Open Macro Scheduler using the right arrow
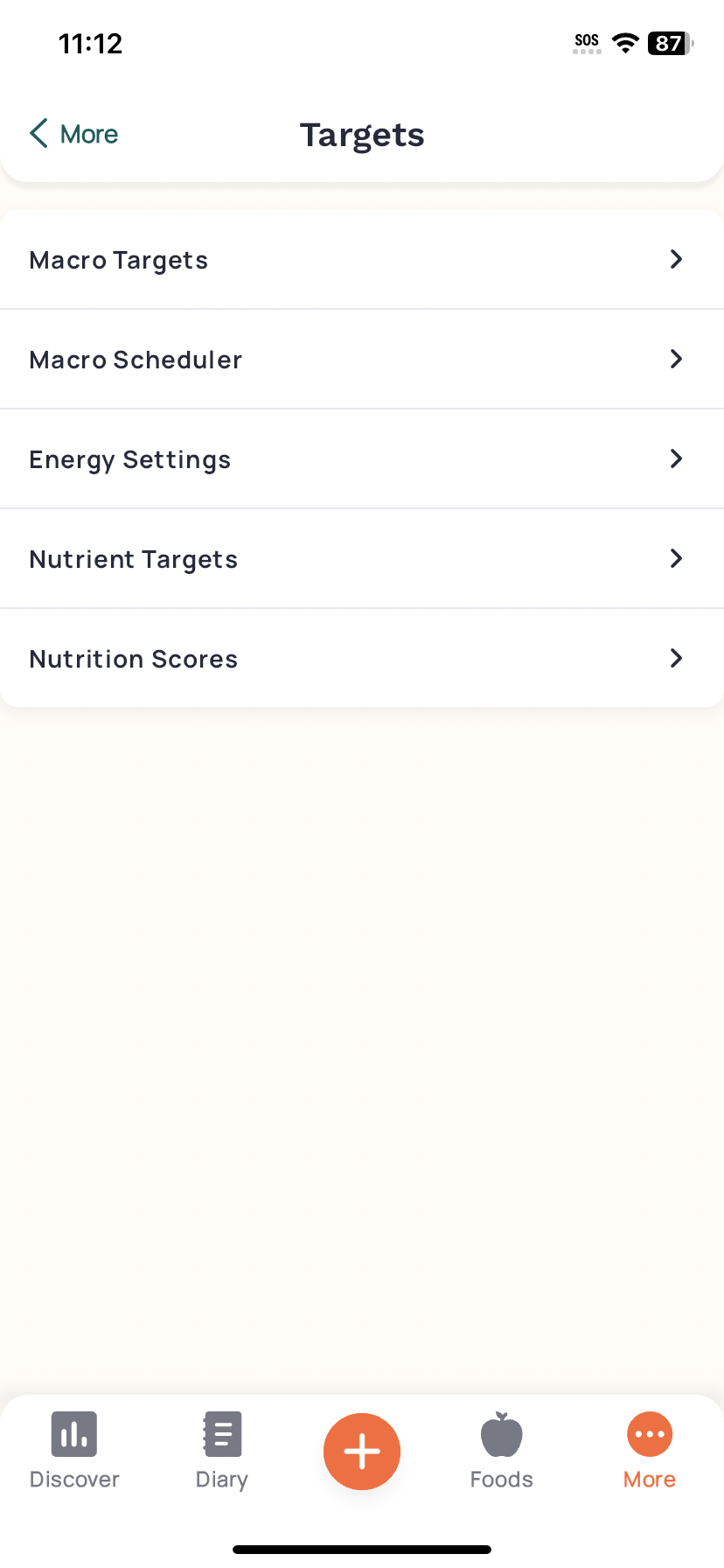724x1568 pixels. coord(675,359)
